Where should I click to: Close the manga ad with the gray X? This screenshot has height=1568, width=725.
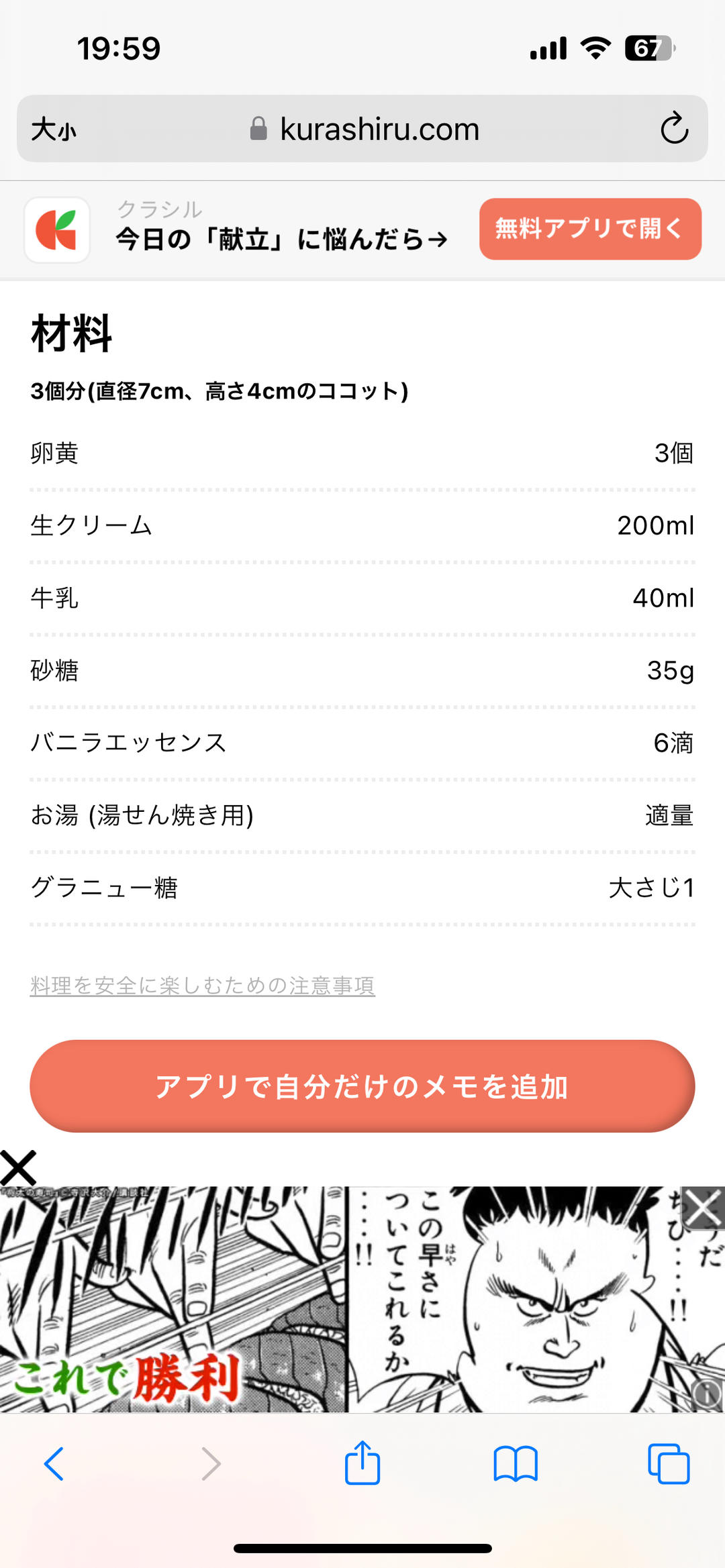coord(703,1208)
